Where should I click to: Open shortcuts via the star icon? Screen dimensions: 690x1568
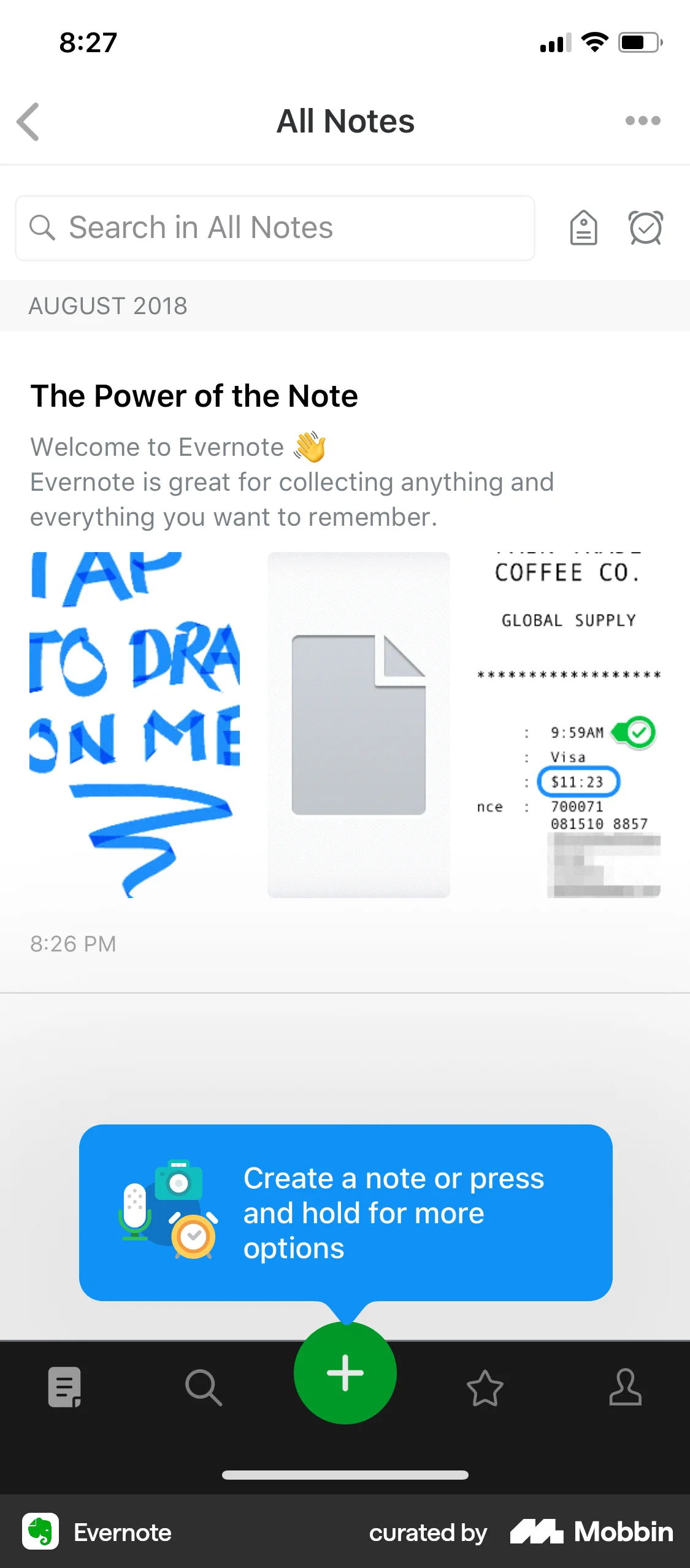coord(485,1388)
